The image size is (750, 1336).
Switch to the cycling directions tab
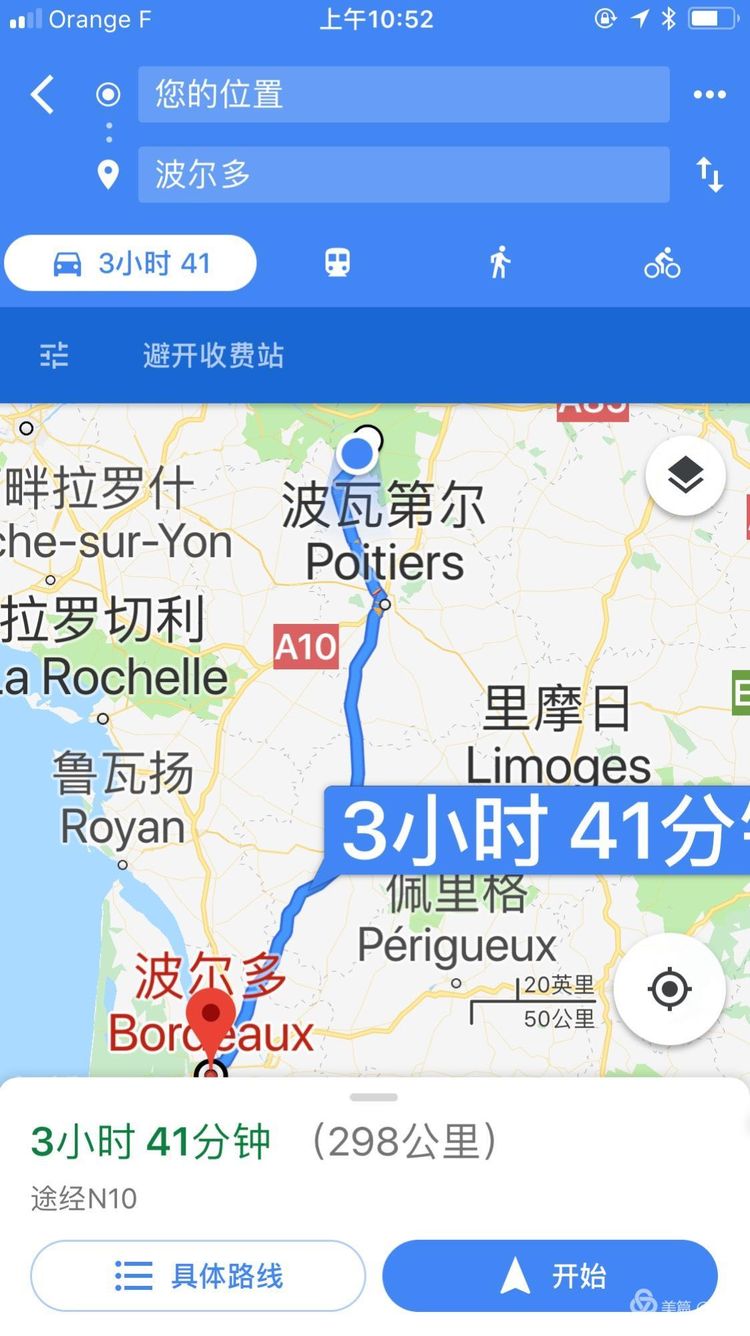[x=662, y=264]
